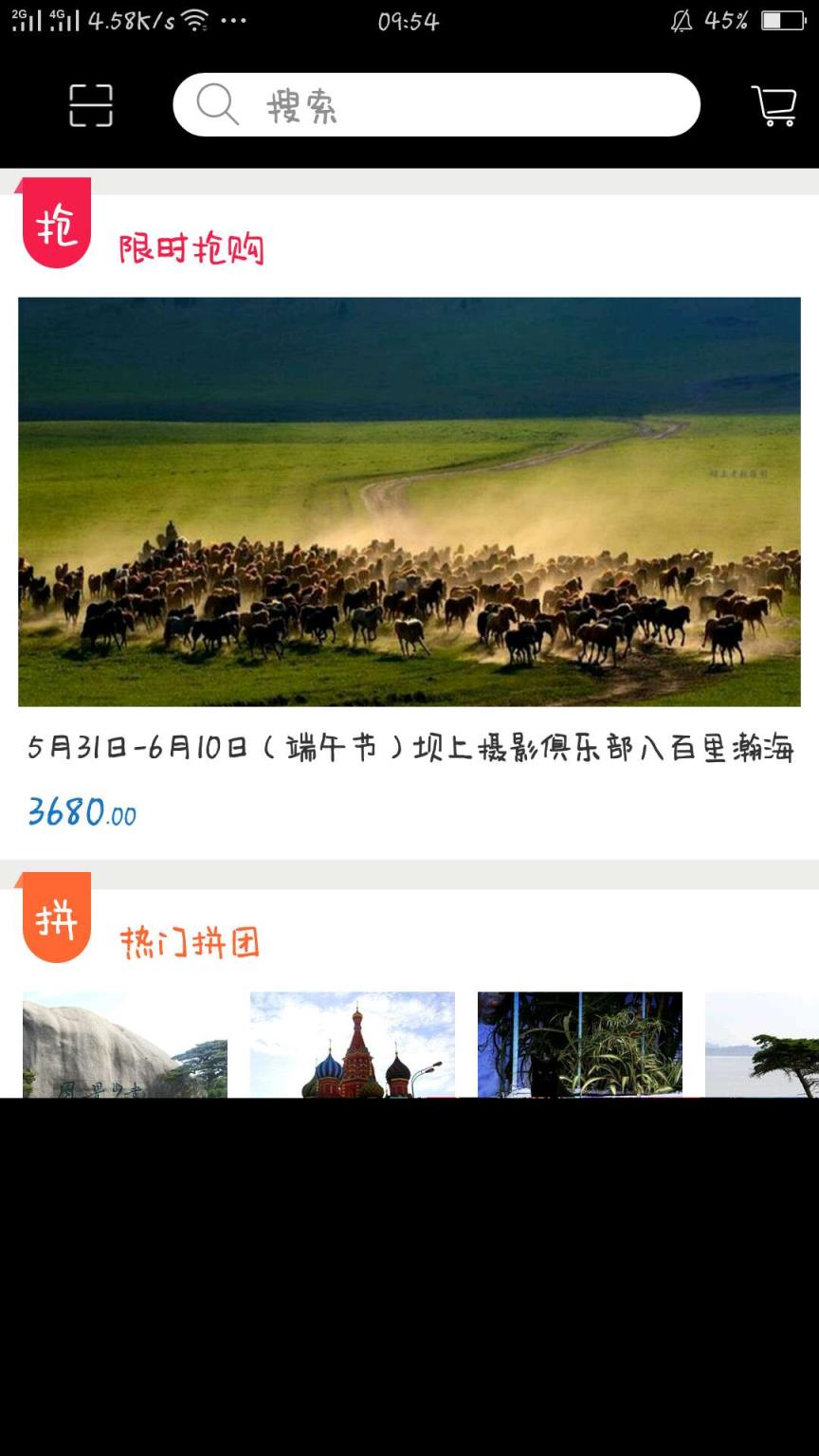
Task: Tap the shopping cart icon
Action: click(x=773, y=104)
